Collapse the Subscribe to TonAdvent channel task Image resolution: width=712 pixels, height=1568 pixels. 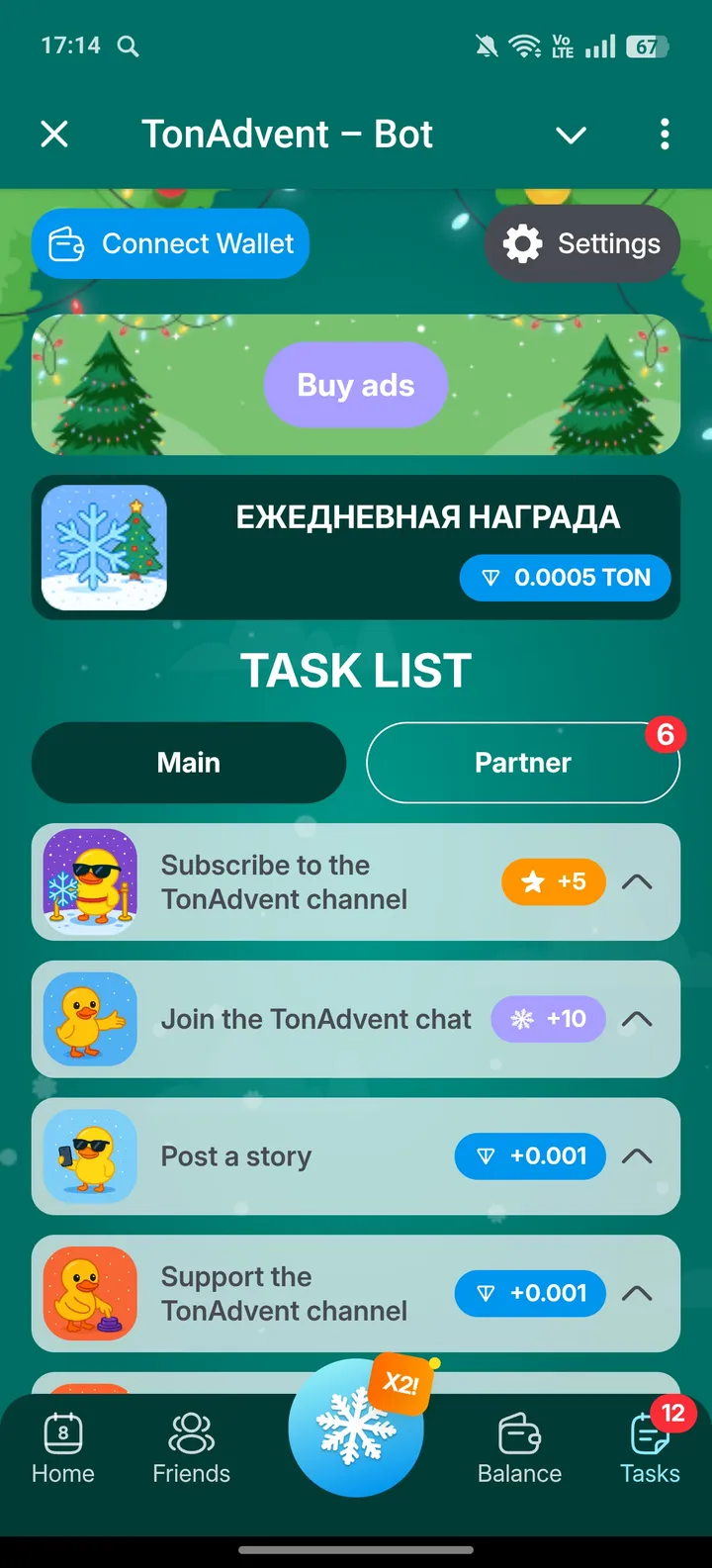coord(637,881)
